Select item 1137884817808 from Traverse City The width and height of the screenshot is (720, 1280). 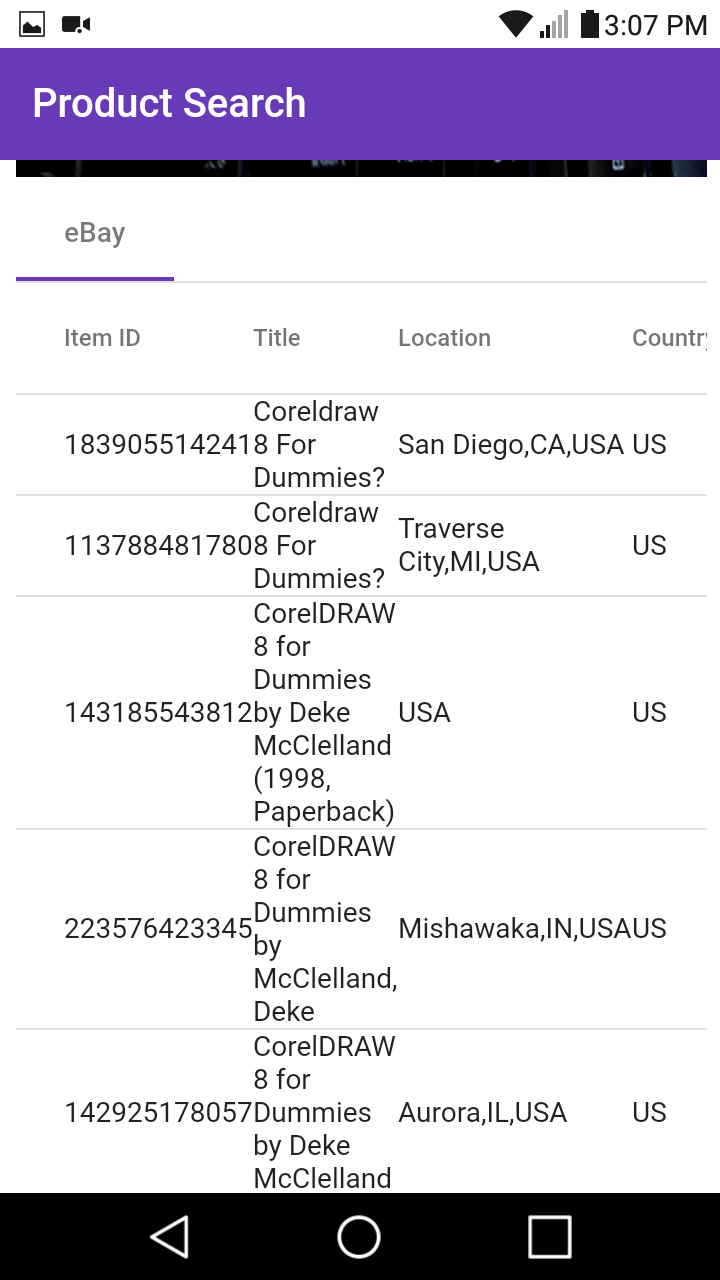[x=360, y=545]
